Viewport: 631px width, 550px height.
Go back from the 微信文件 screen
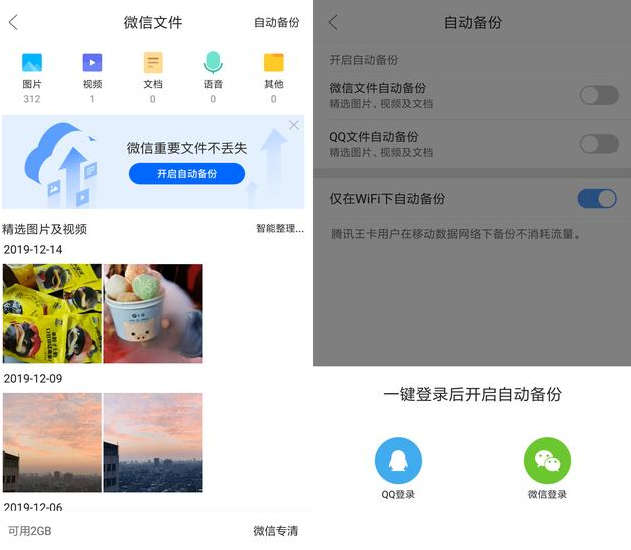coord(14,23)
